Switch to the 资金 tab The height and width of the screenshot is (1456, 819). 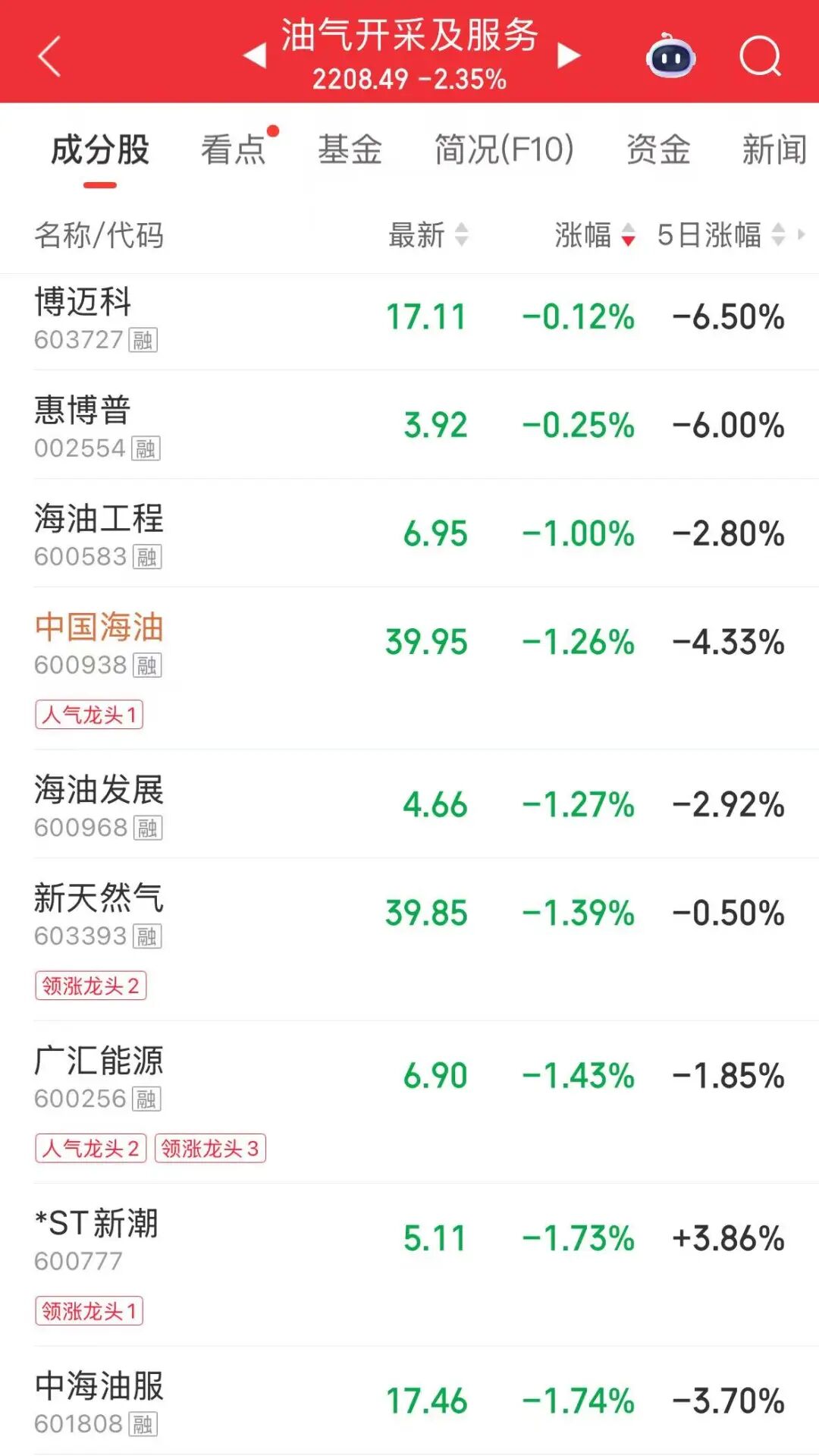658,149
